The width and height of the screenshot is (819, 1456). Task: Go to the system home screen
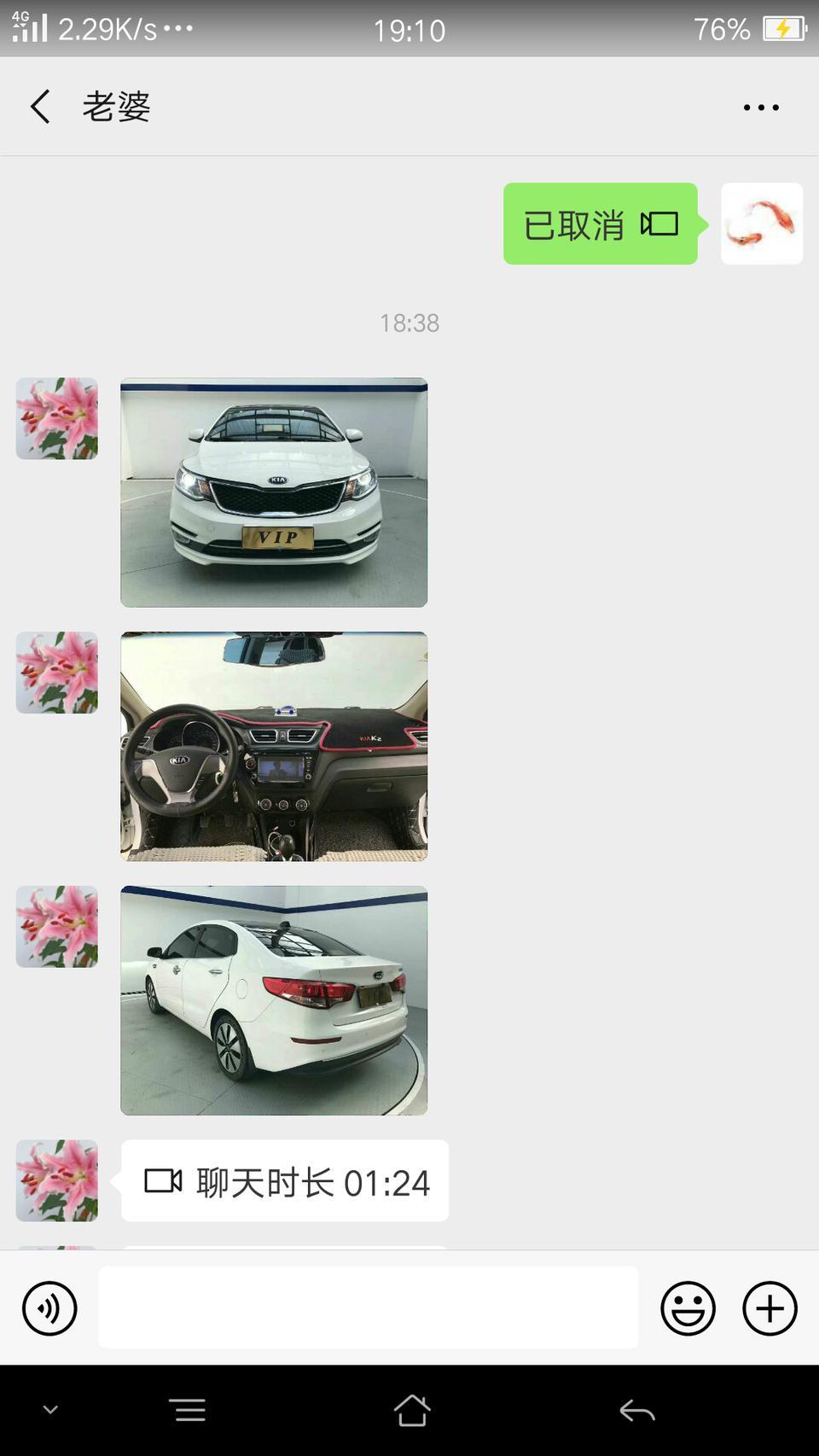(x=411, y=1410)
